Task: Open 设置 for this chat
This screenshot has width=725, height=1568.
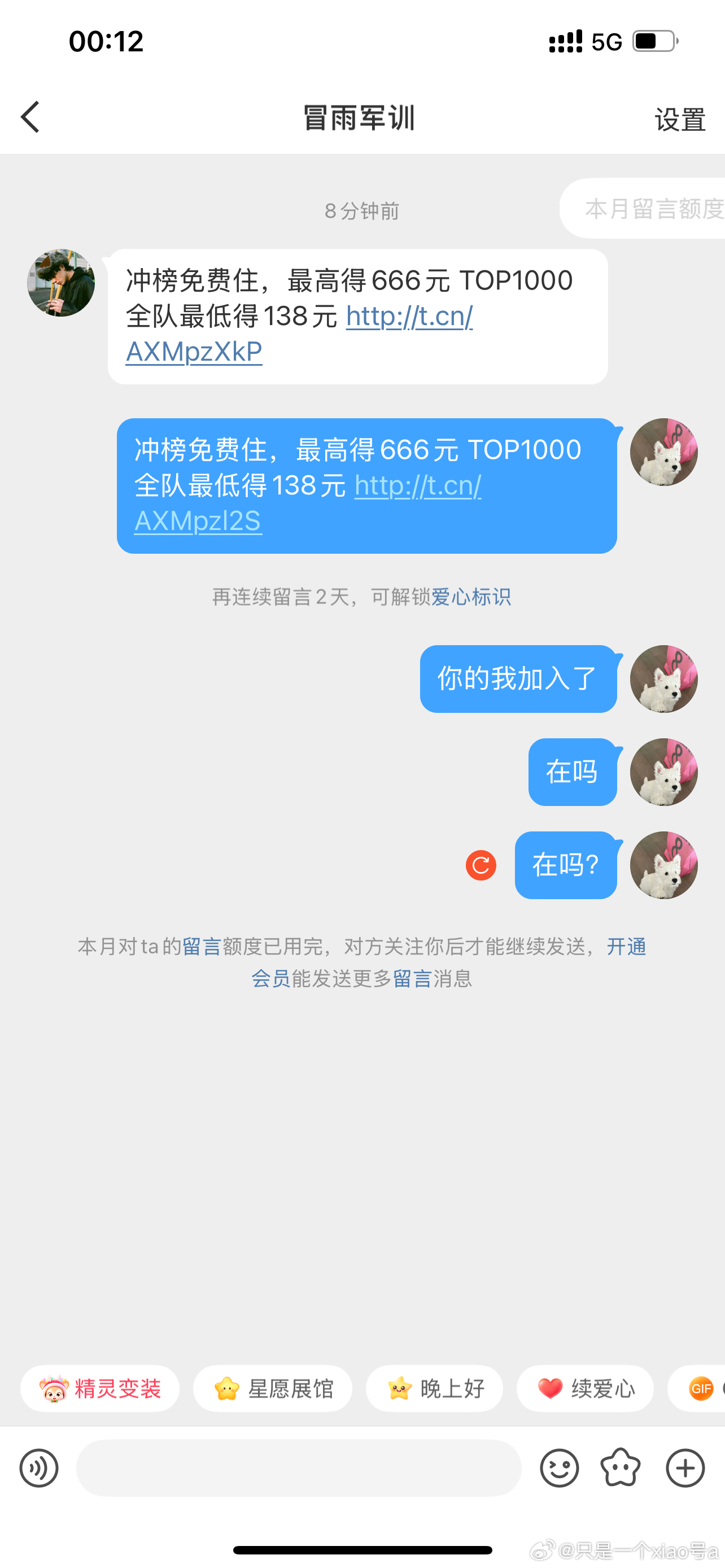Action: click(x=679, y=119)
